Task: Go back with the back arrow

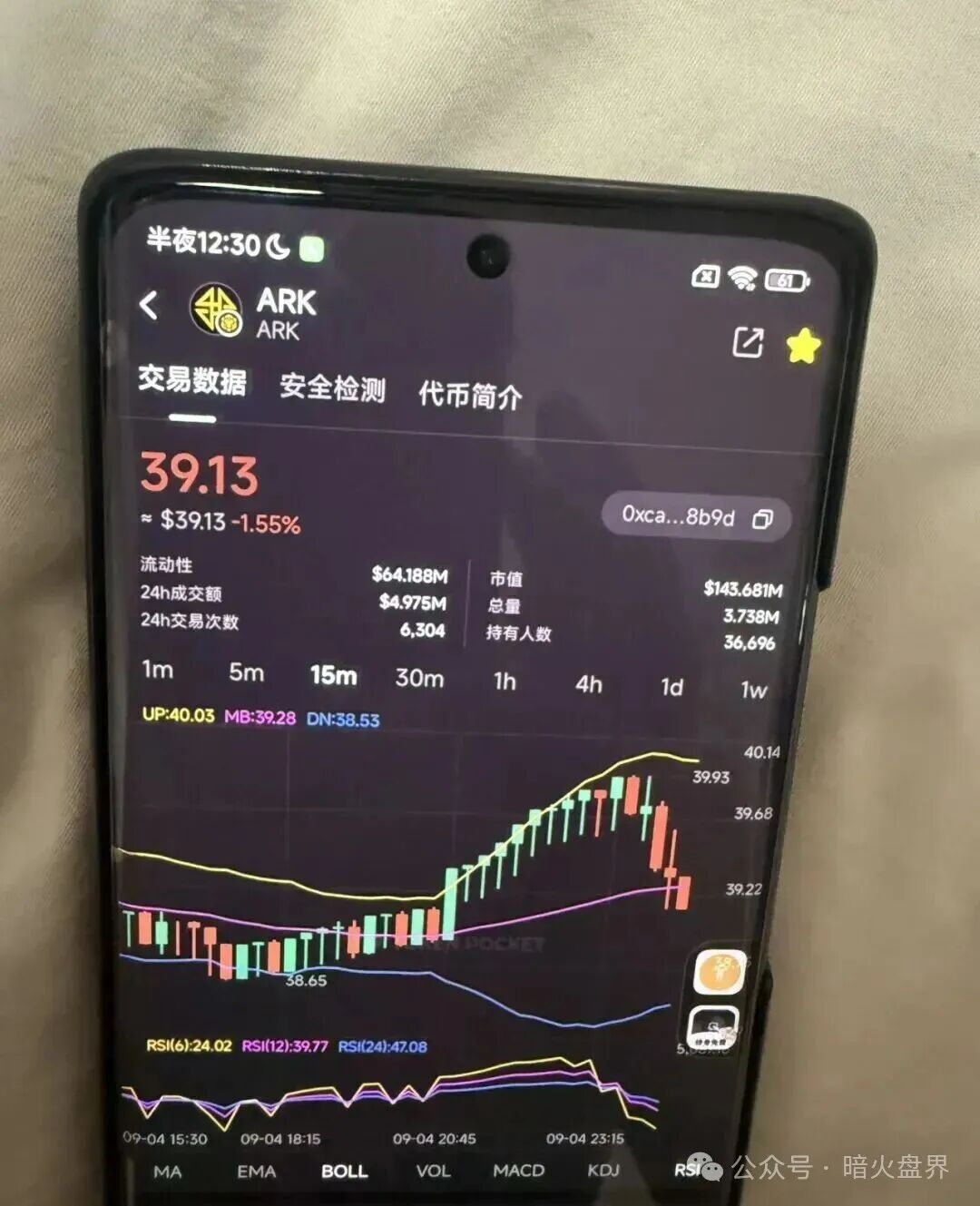Action: point(150,306)
